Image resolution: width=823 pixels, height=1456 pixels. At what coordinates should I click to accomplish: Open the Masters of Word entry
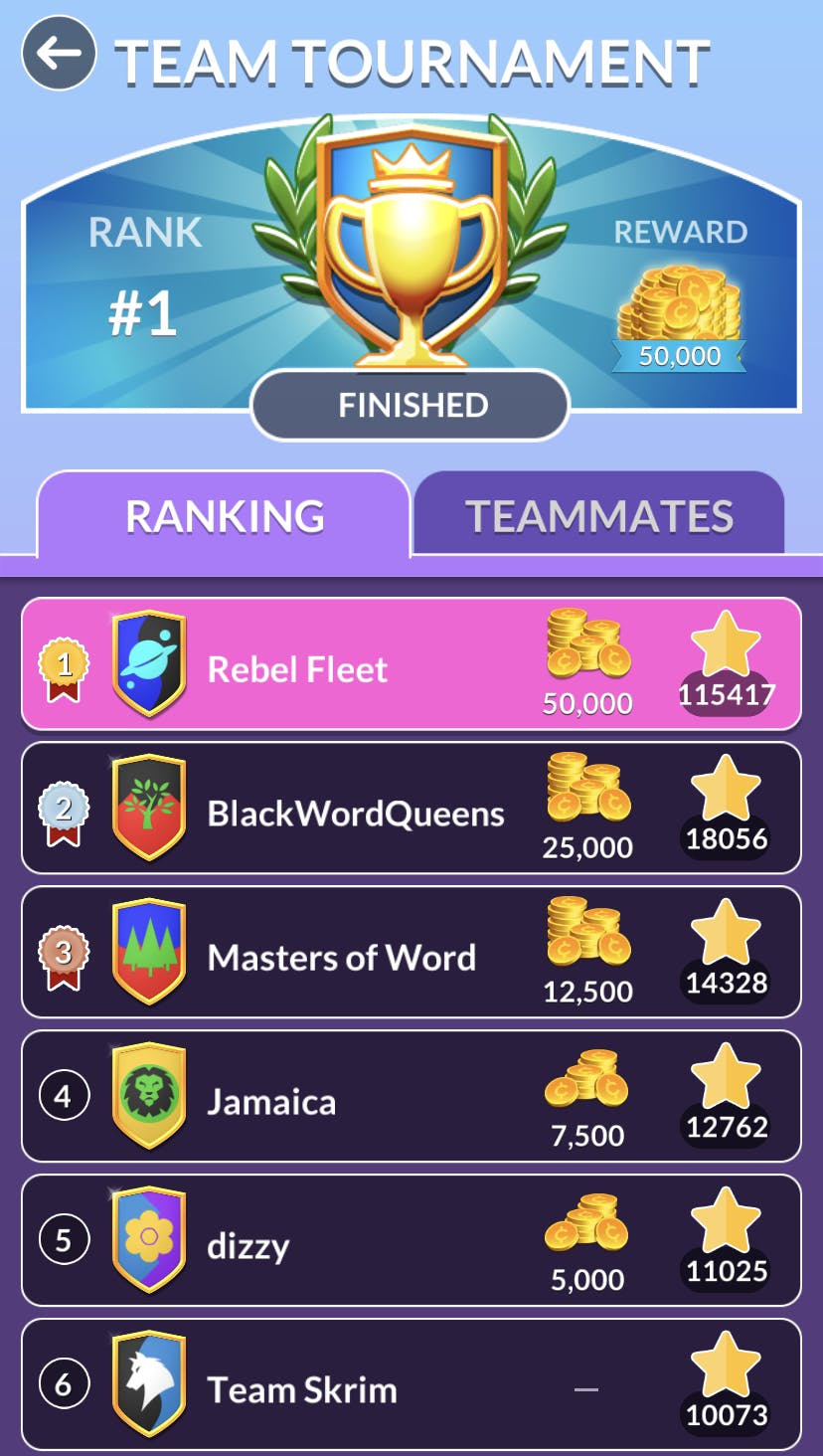point(411,953)
